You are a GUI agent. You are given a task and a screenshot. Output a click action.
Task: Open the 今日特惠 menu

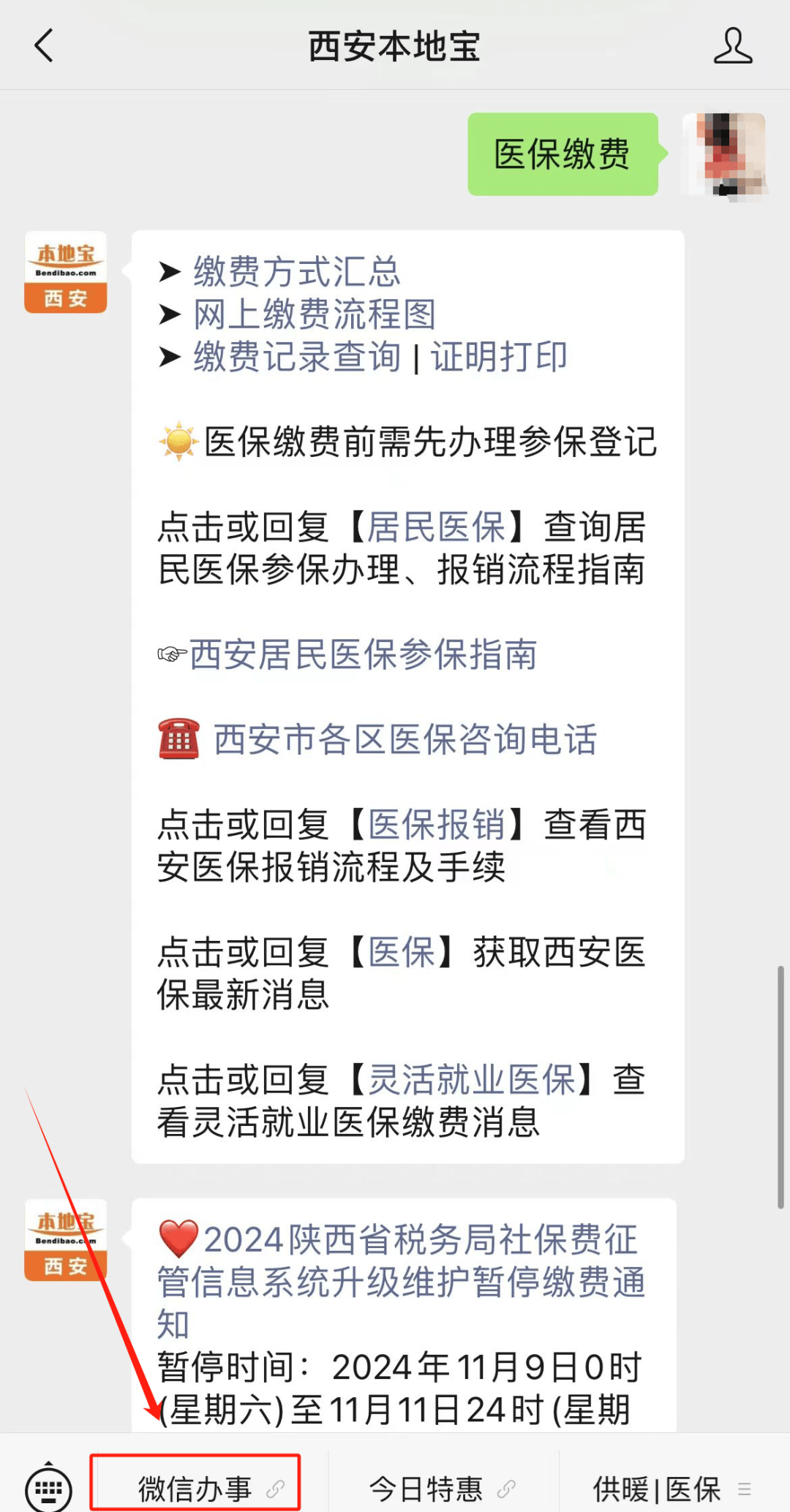click(x=424, y=1486)
